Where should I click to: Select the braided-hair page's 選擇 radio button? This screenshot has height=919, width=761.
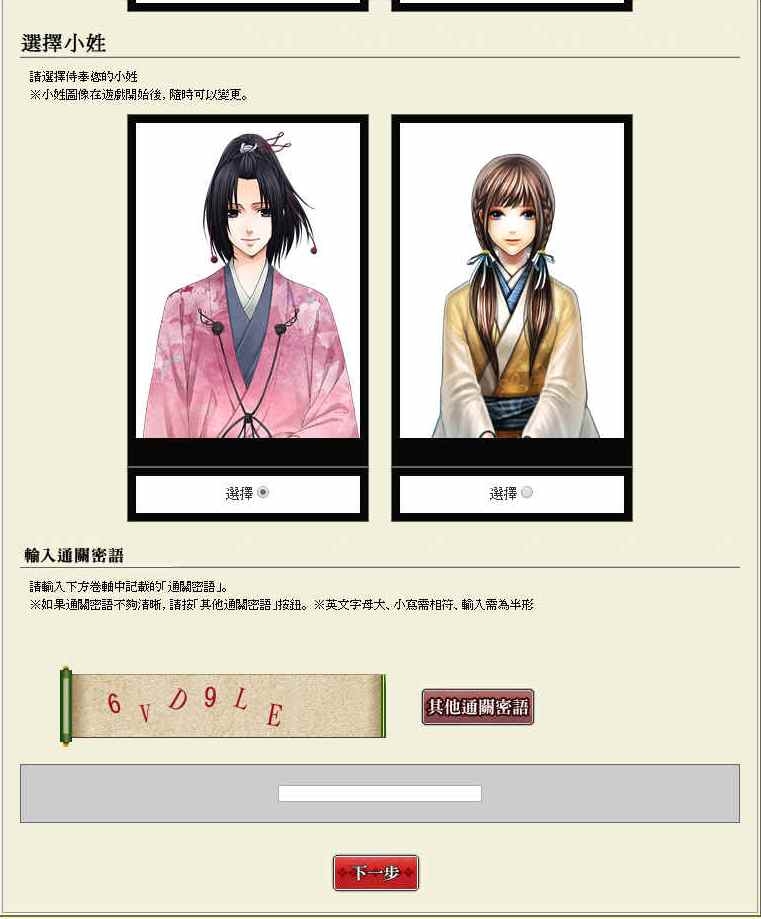tap(527, 492)
